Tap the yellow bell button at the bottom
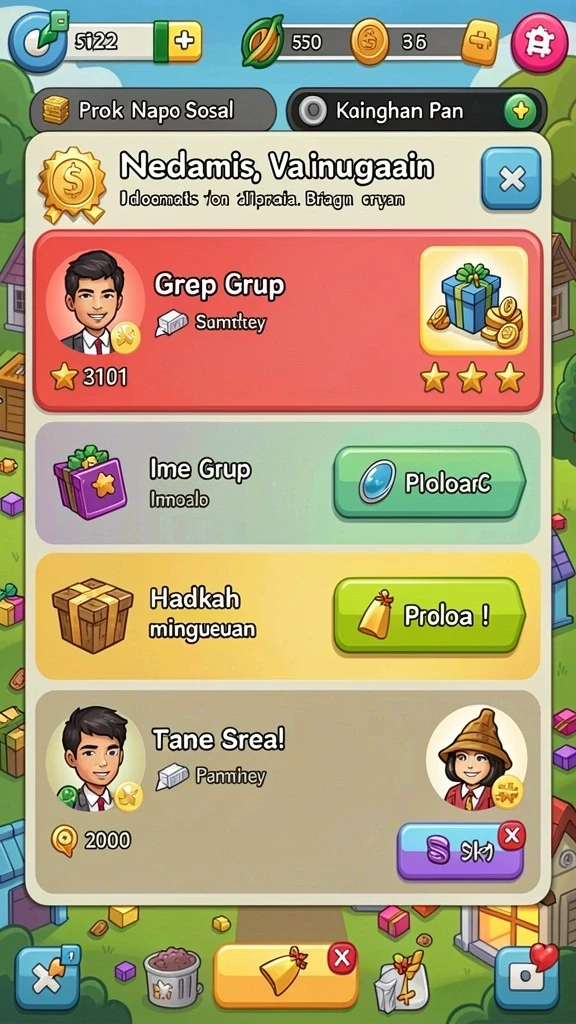This screenshot has width=576, height=1024. [285, 975]
